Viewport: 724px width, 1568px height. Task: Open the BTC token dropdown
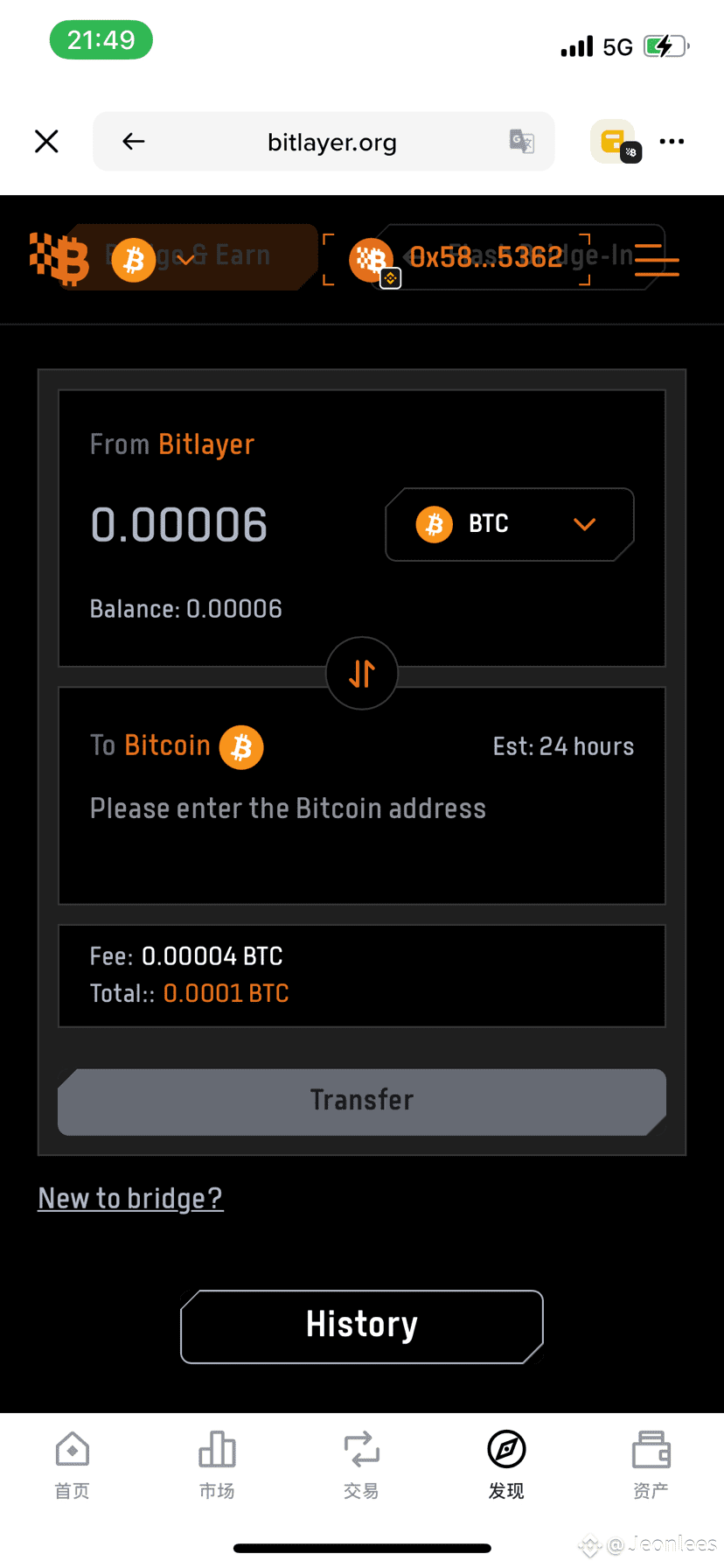(x=510, y=524)
